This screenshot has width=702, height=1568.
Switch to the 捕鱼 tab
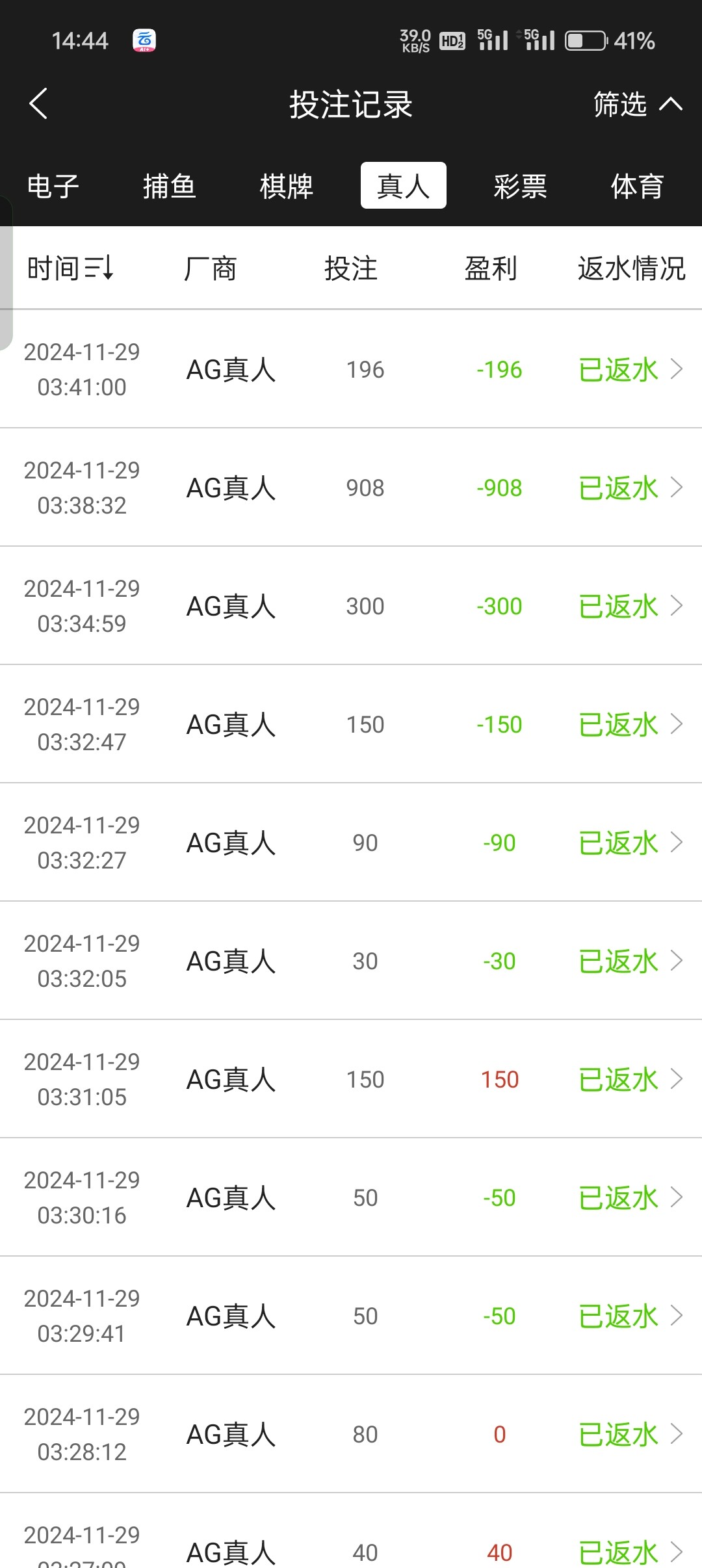pyautogui.click(x=169, y=187)
